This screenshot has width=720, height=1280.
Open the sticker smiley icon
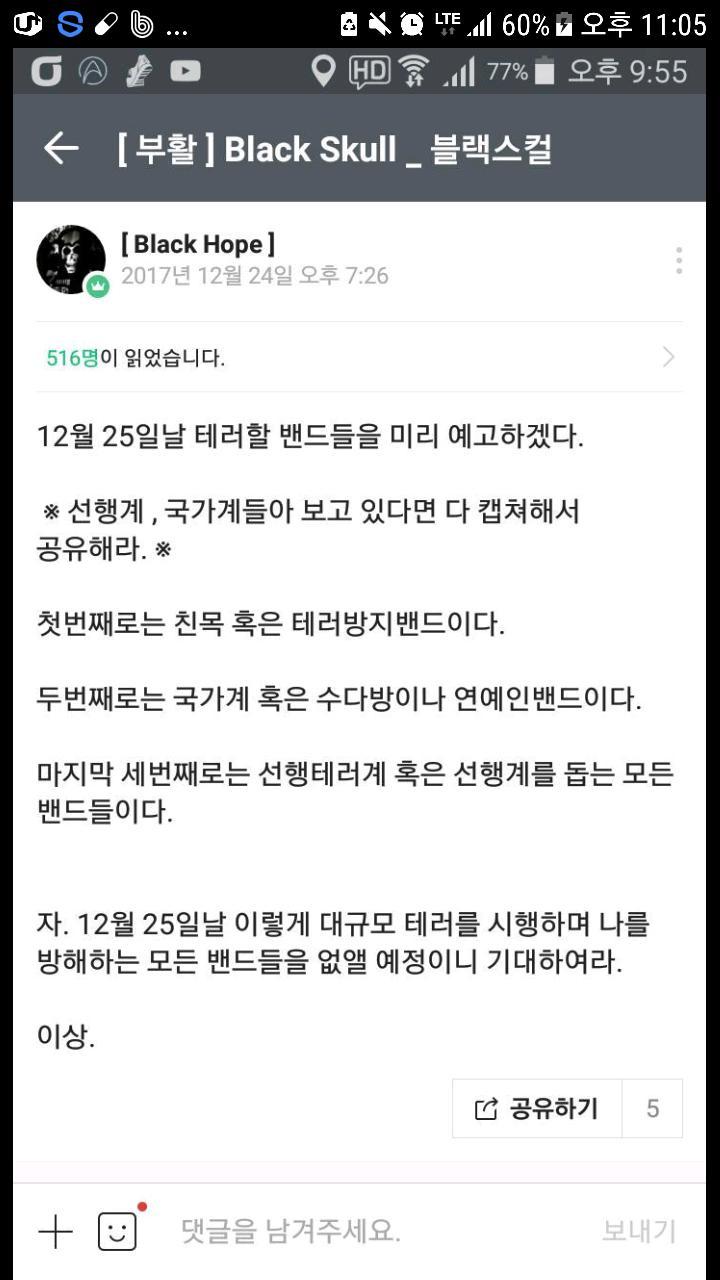(117, 1232)
